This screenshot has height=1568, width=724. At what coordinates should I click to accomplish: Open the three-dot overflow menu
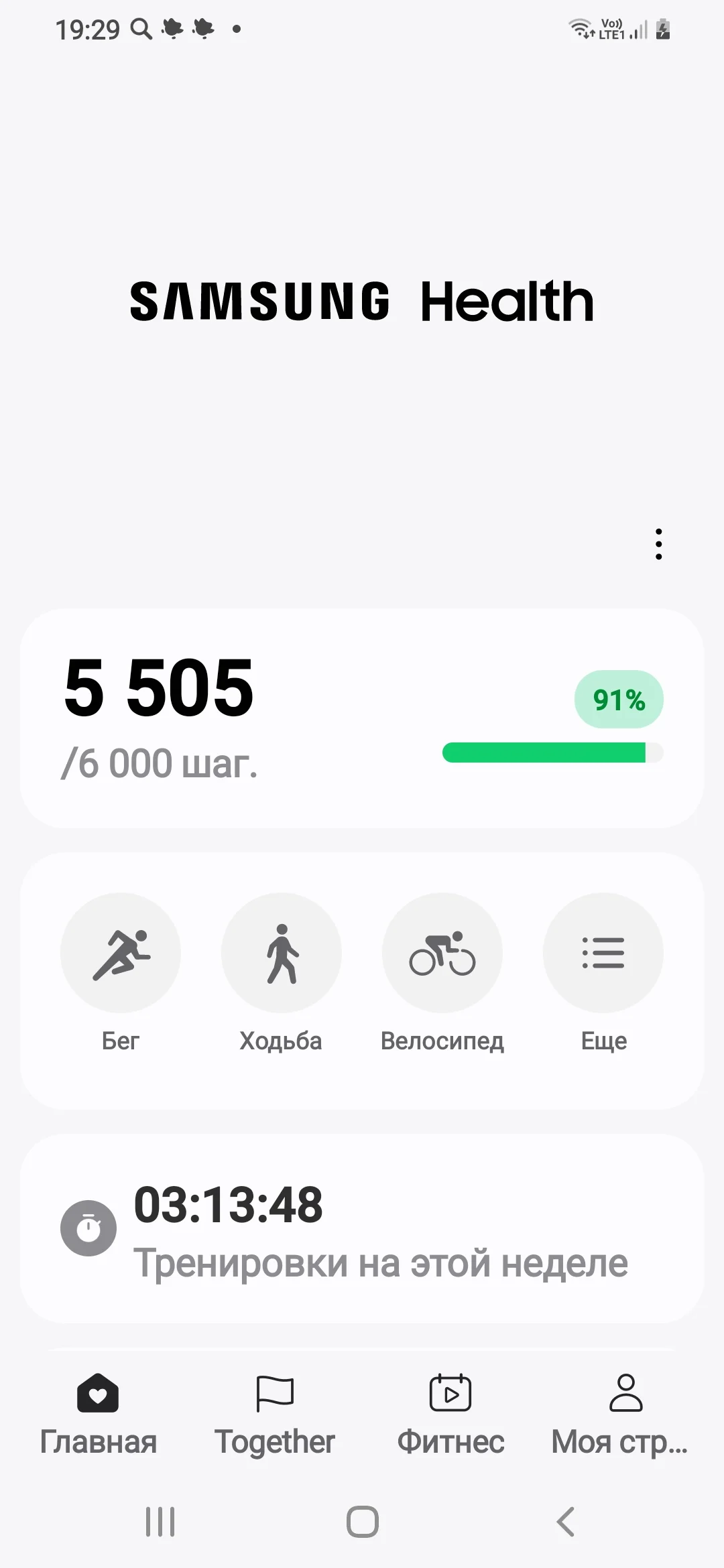pyautogui.click(x=658, y=545)
